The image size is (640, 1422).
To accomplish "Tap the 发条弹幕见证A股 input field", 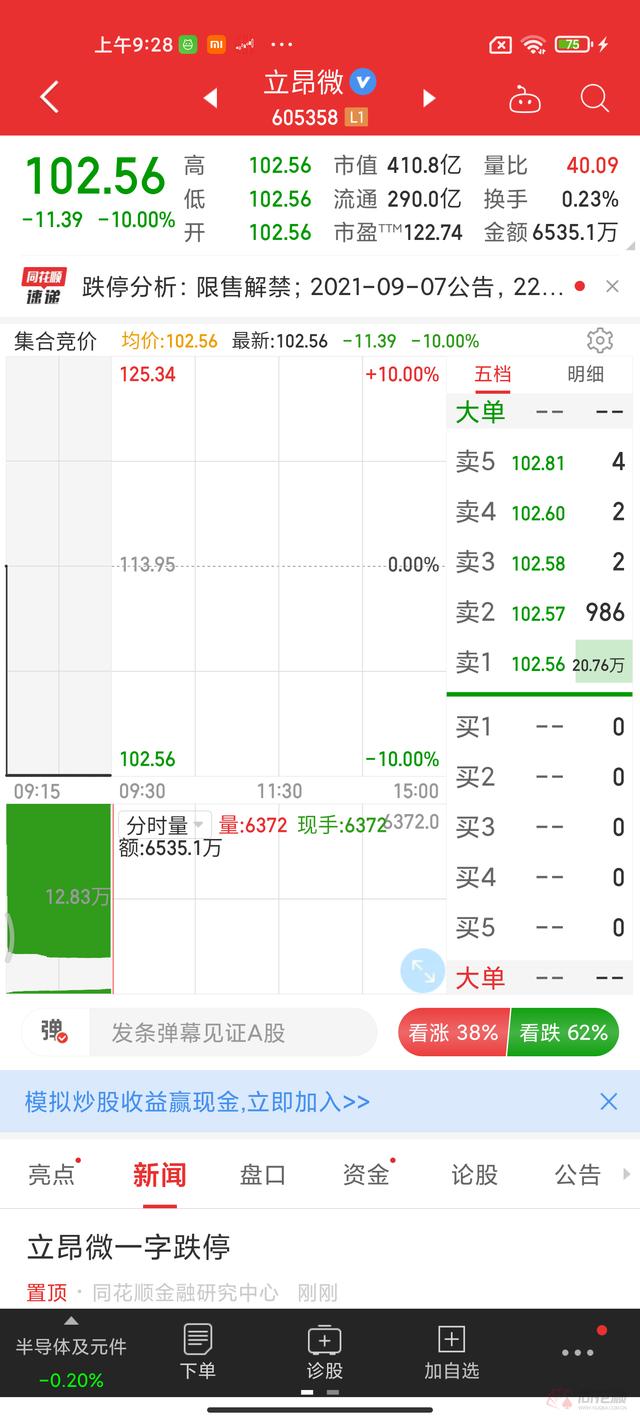I will click(x=230, y=1033).
